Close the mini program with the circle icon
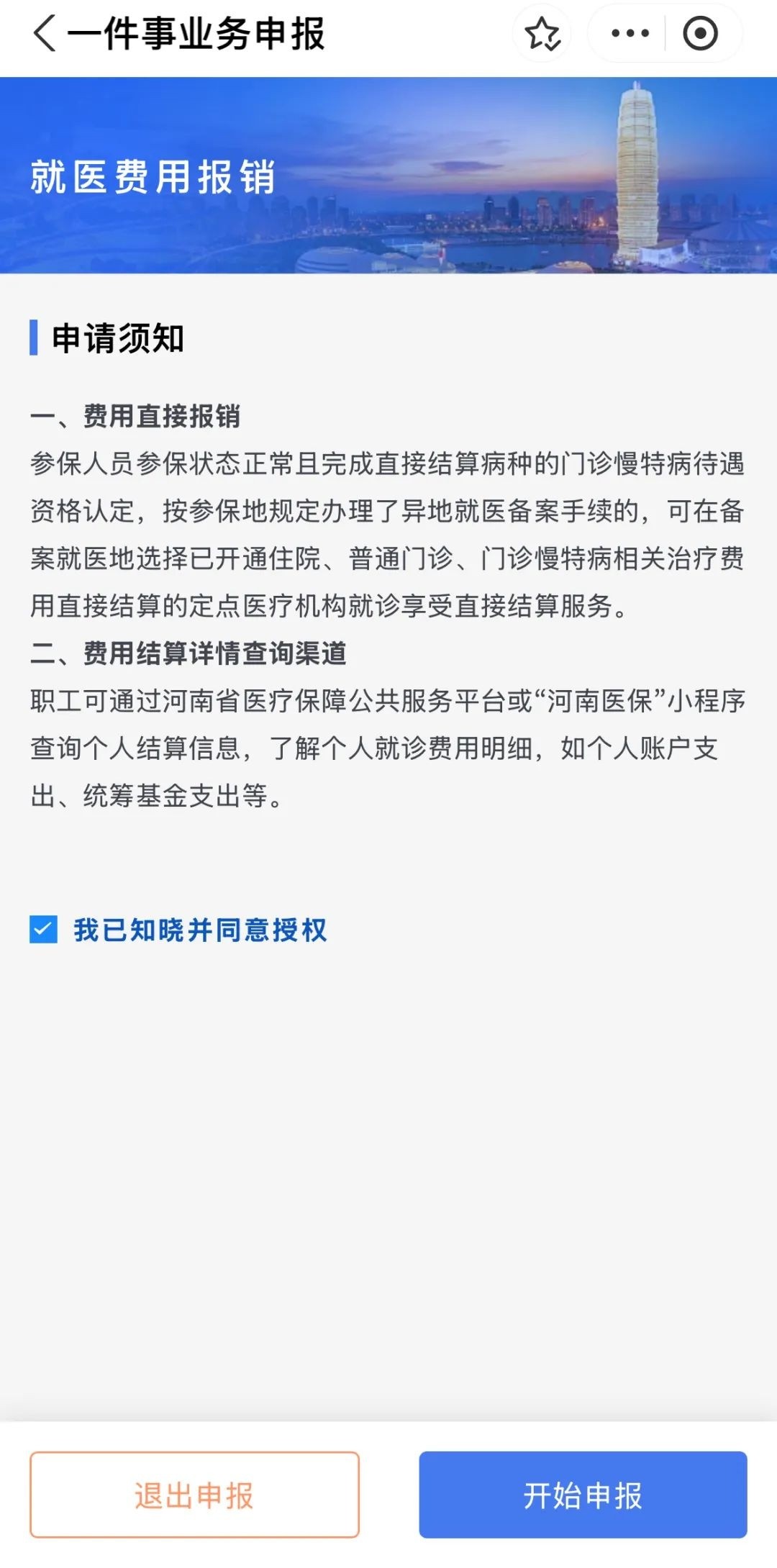This screenshot has height=1568, width=777. 700,34
